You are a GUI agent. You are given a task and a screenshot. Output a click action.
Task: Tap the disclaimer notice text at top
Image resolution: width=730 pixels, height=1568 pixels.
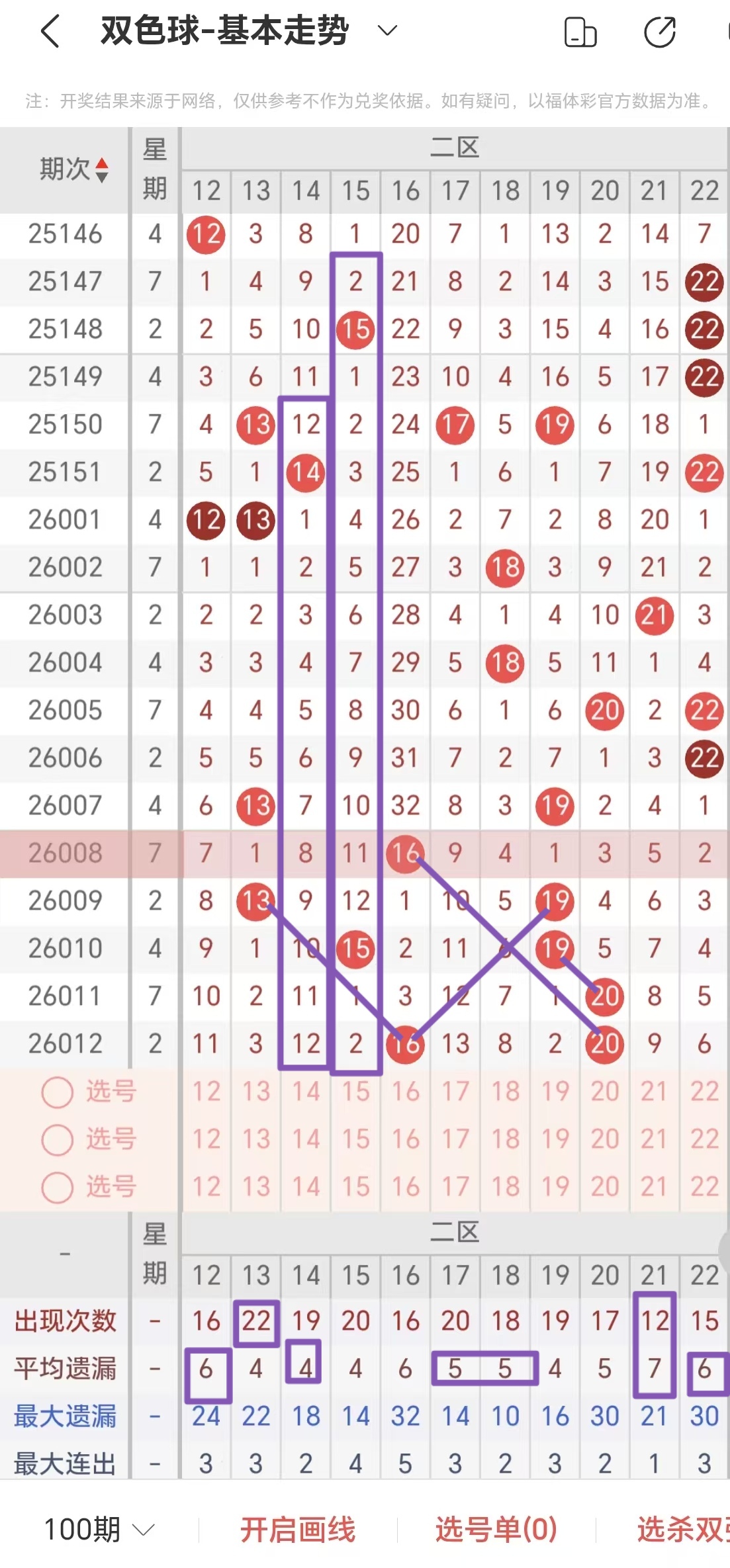click(x=365, y=101)
